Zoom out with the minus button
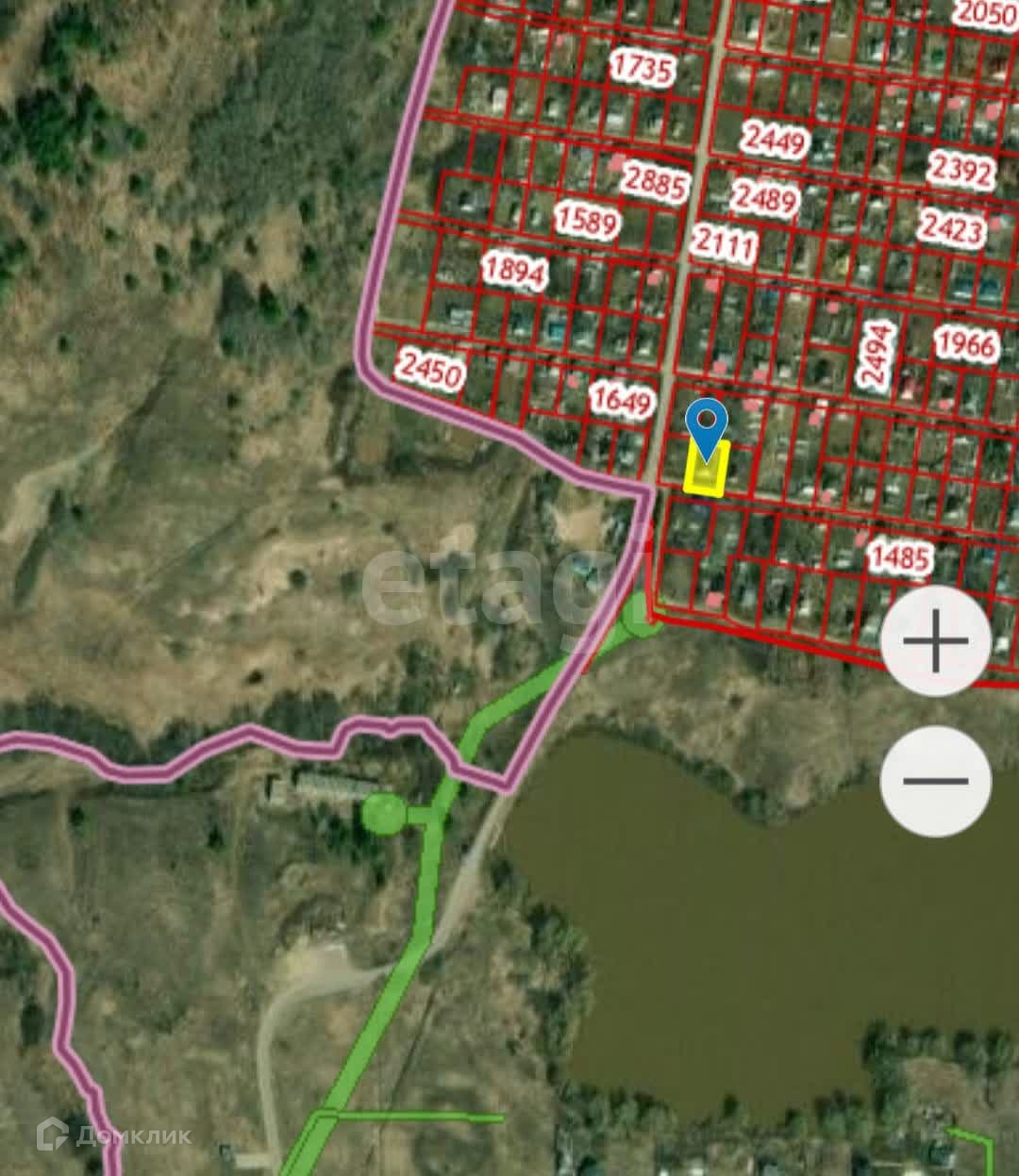 [935, 781]
